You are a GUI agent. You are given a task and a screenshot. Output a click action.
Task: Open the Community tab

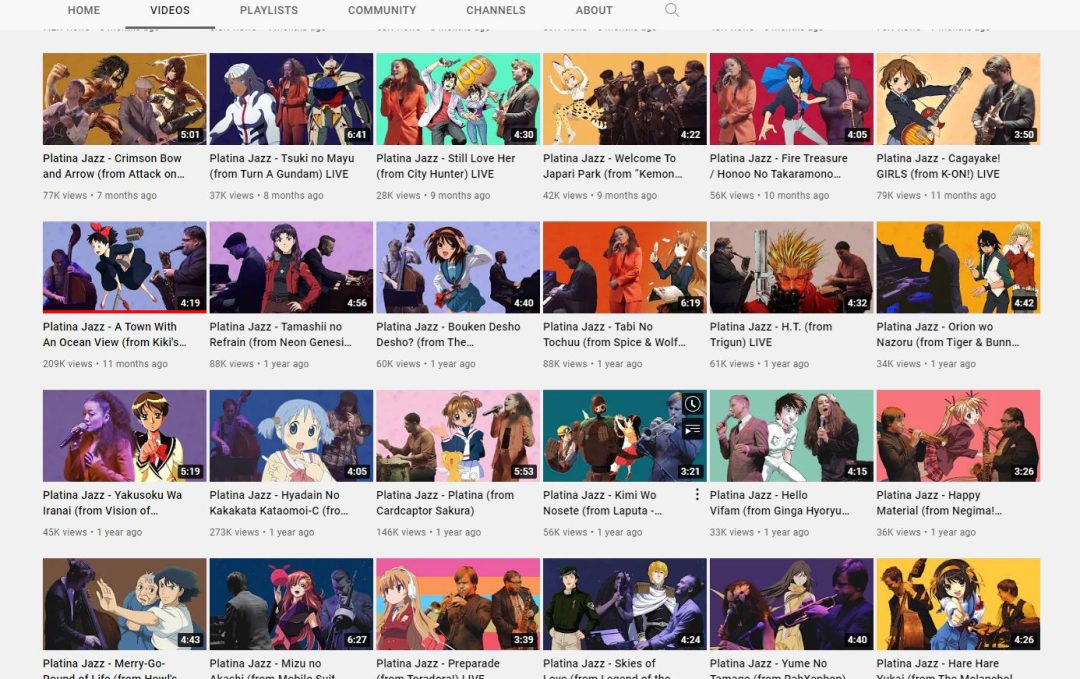[x=382, y=10]
